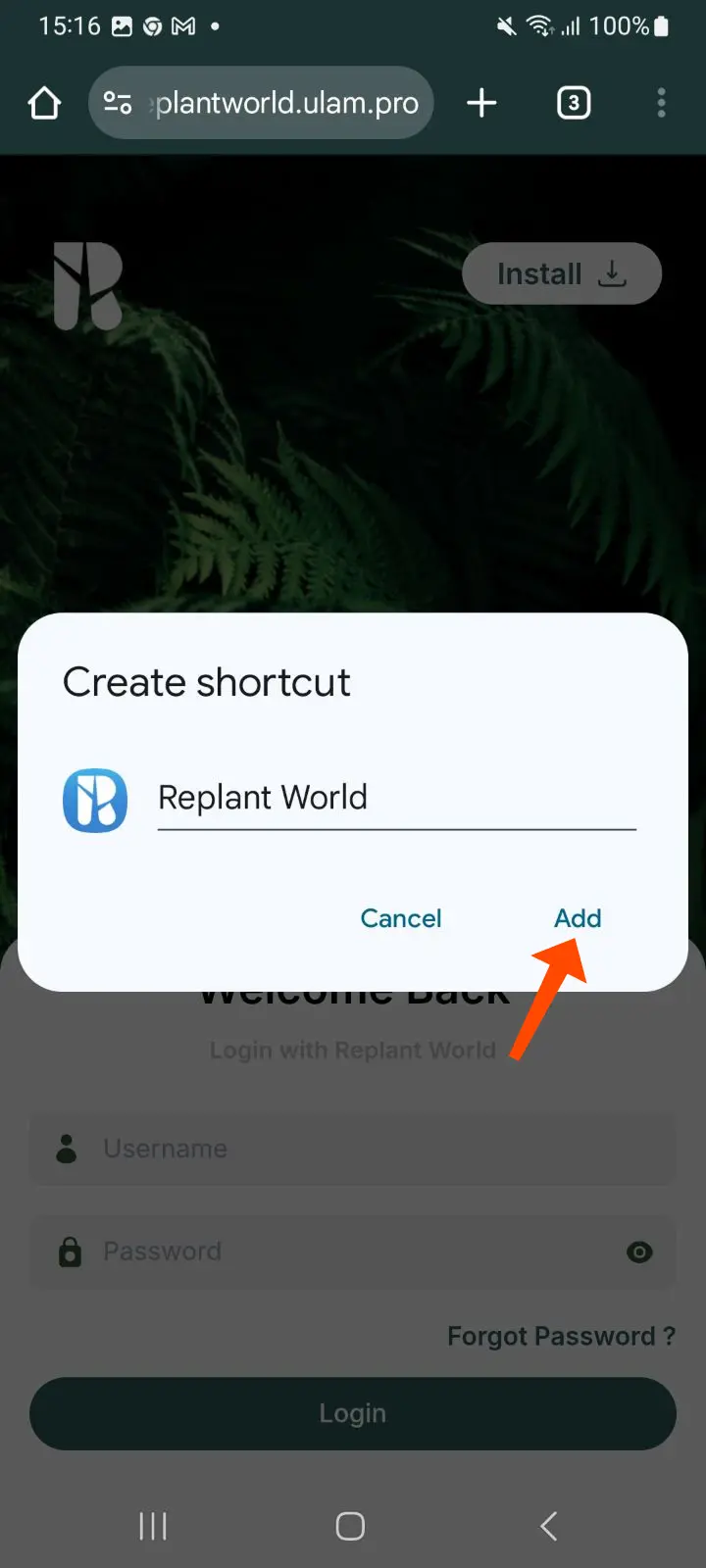The image size is (706, 1568).
Task: Cancel the Create shortcut dialog
Action: (x=401, y=918)
